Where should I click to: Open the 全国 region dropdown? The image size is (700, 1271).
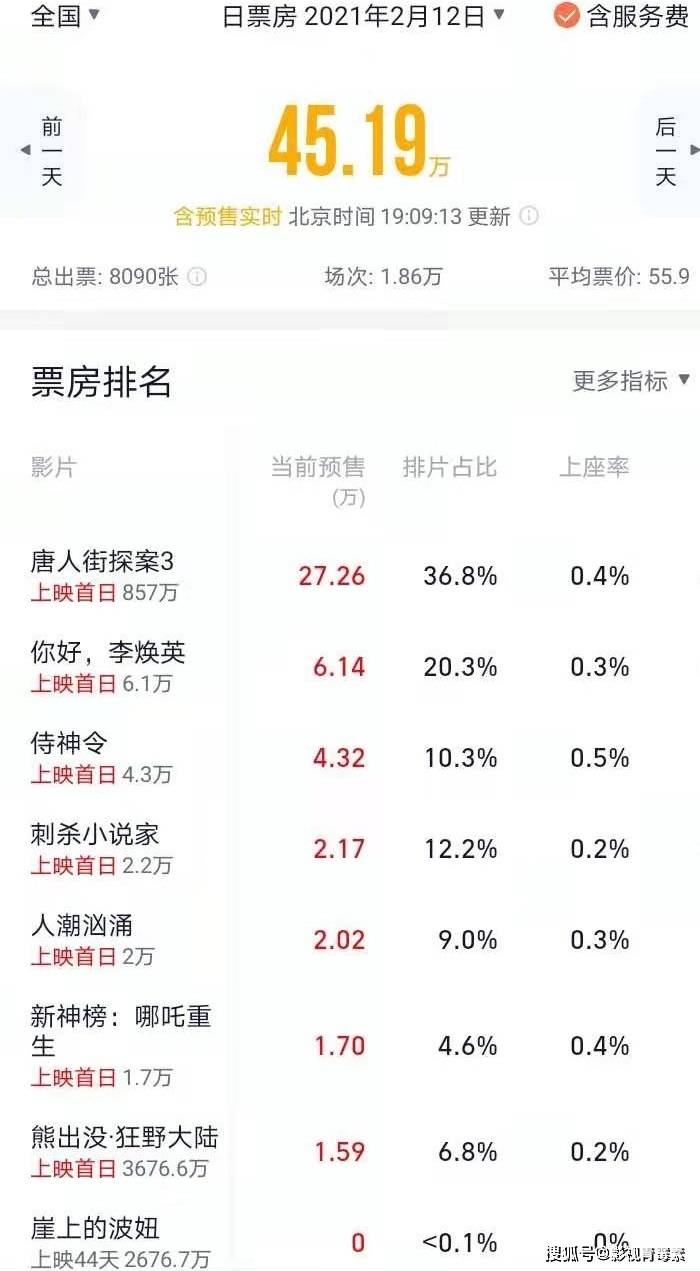[66, 16]
